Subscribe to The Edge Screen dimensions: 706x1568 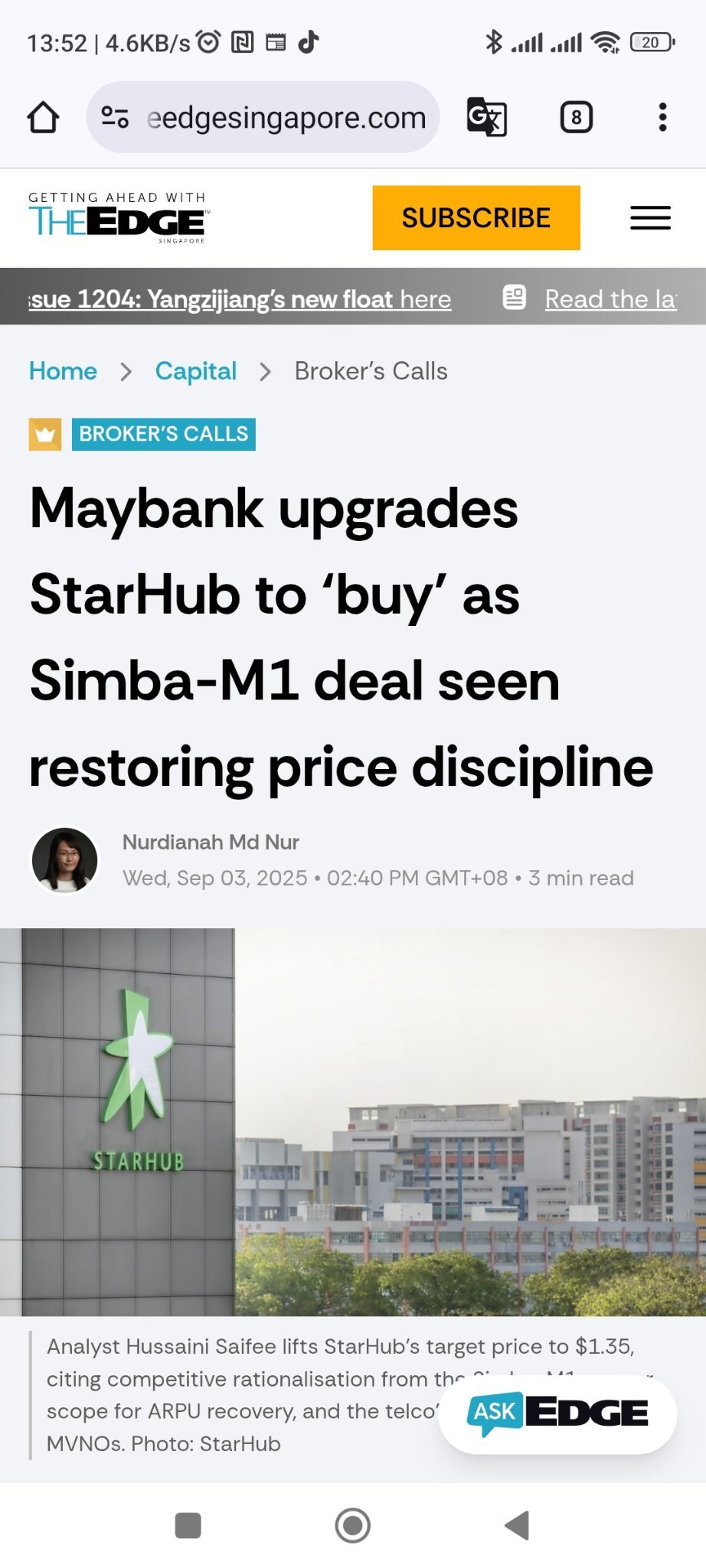click(x=476, y=218)
